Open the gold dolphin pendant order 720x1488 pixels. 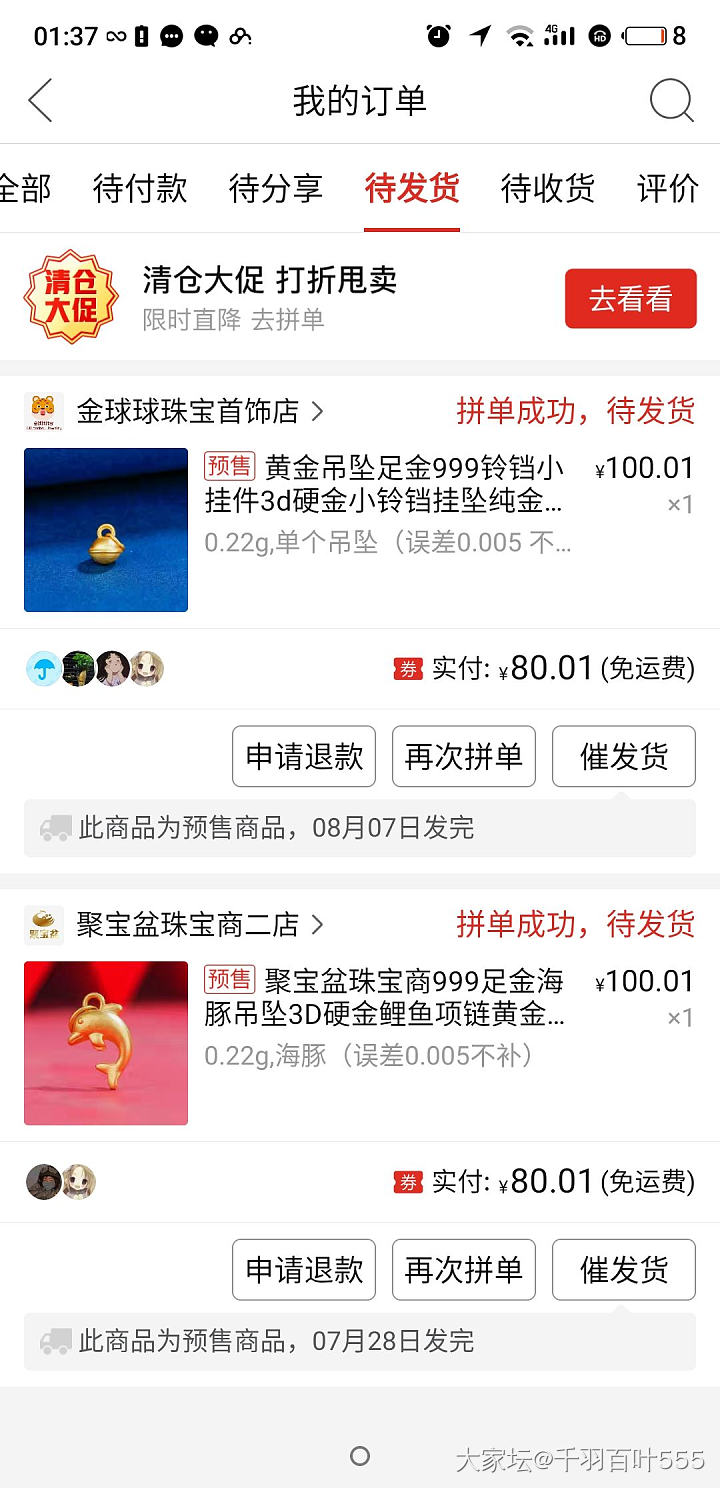(384, 1014)
